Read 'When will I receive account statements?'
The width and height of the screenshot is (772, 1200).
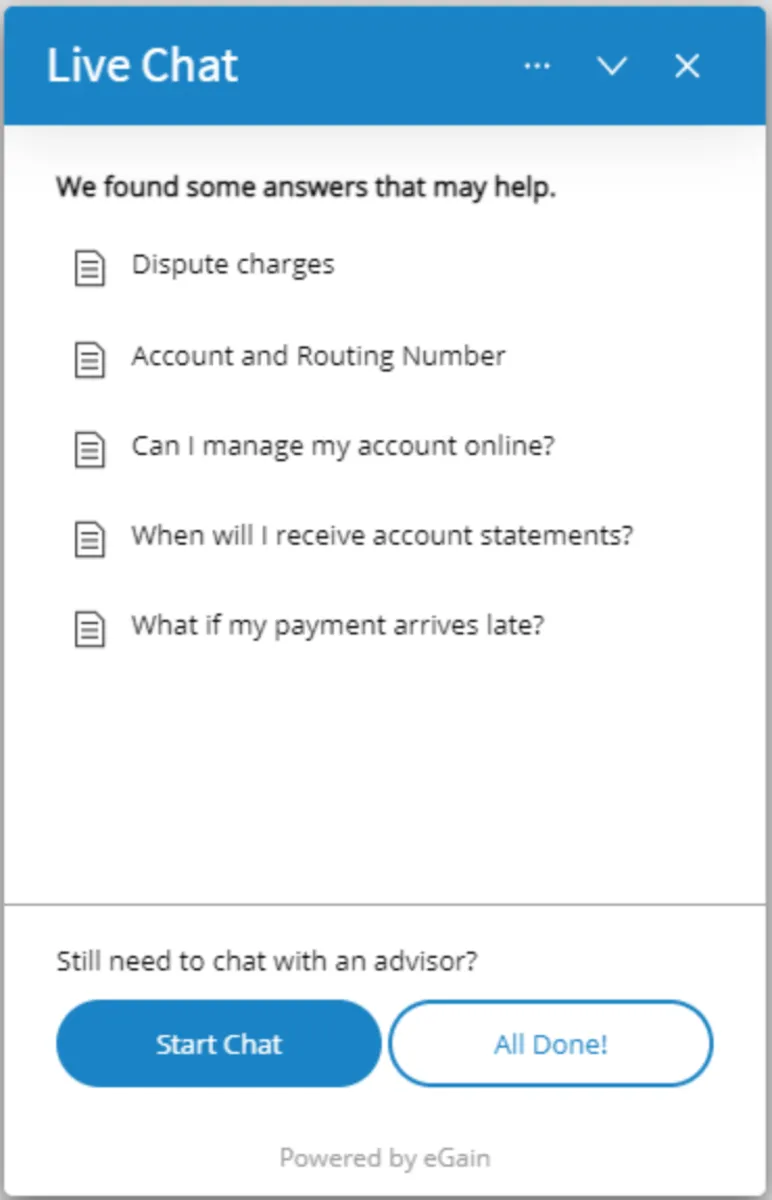pyautogui.click(x=382, y=535)
